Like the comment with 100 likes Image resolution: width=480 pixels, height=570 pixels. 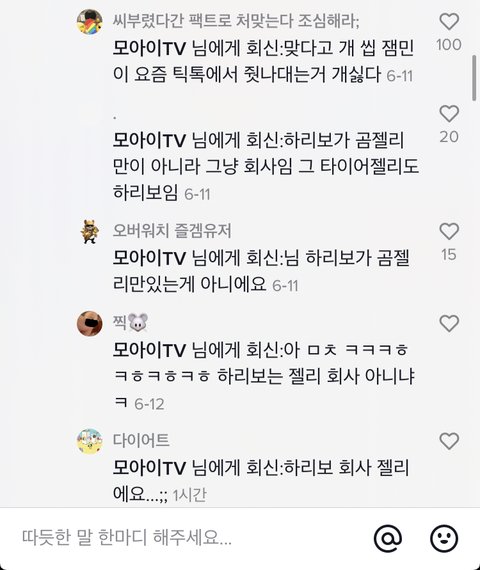click(449, 21)
